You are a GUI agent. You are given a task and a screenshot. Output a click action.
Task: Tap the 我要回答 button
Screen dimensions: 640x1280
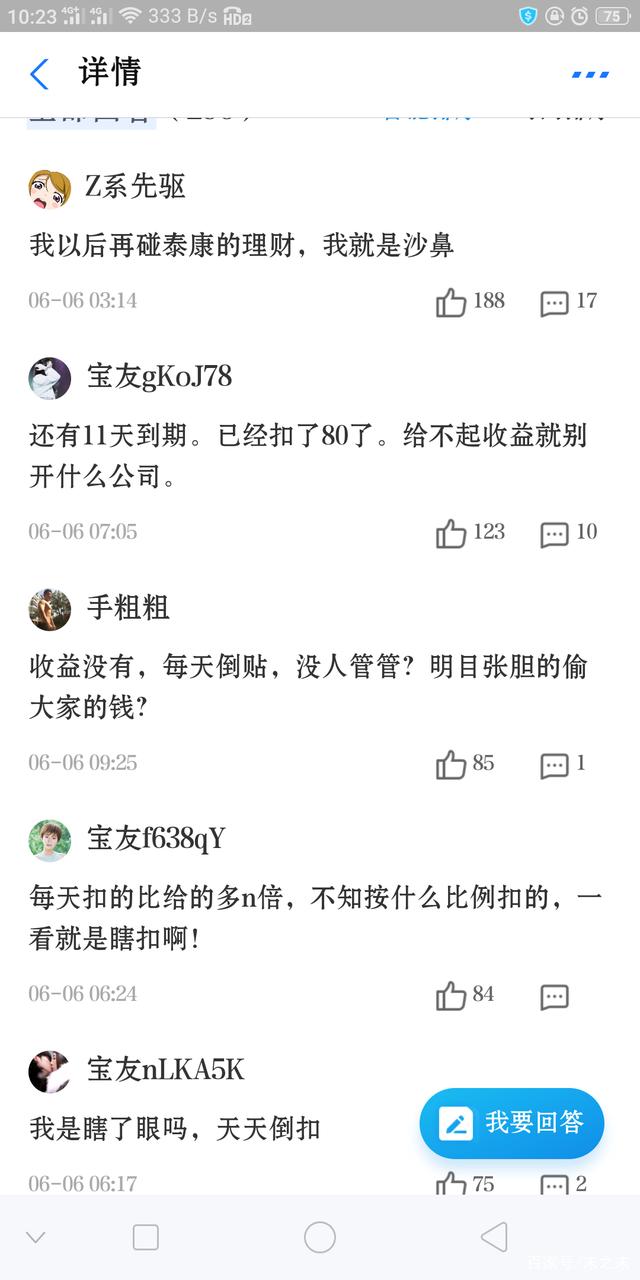[x=512, y=1123]
